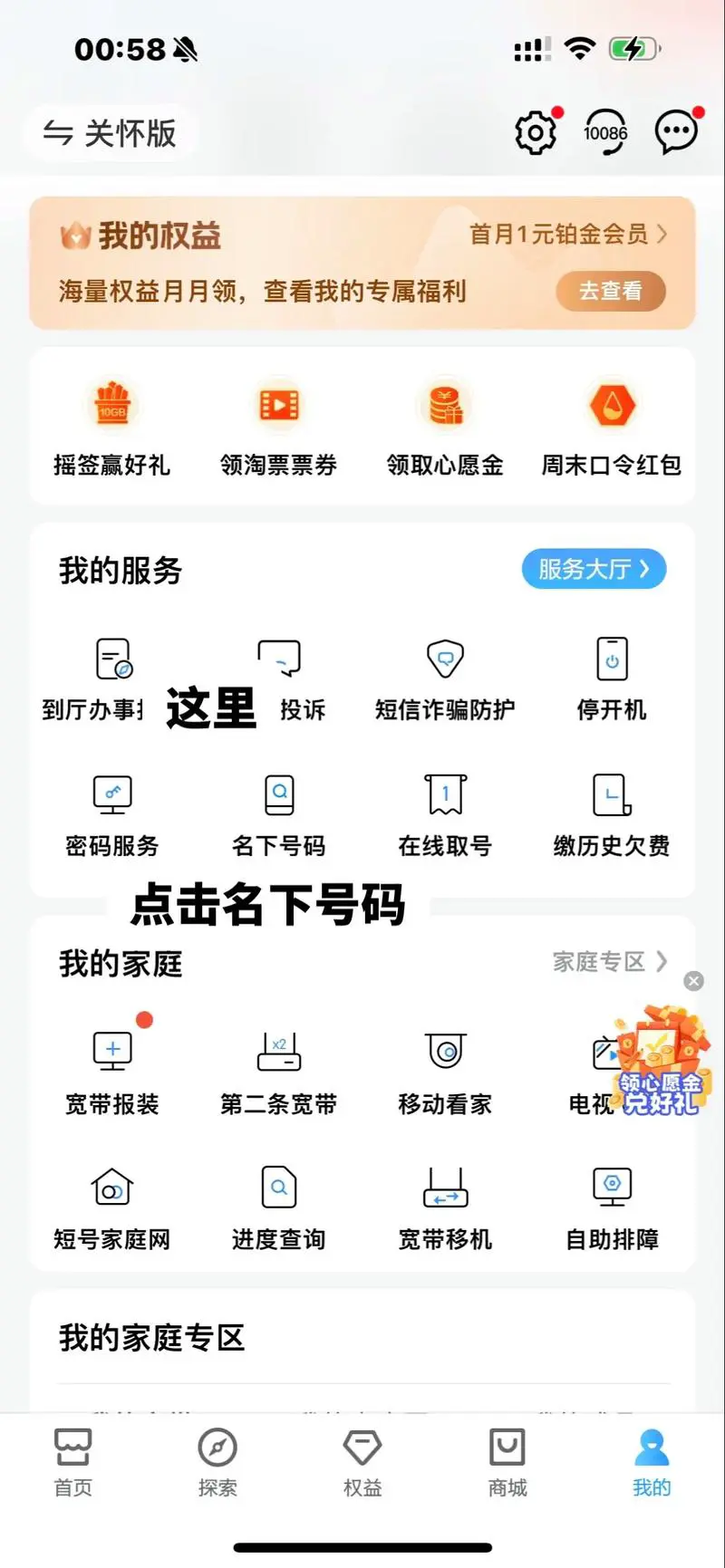The width and height of the screenshot is (725, 1568).
Task: Tap 领取心愿金 coins icon
Action: pyautogui.click(x=444, y=424)
